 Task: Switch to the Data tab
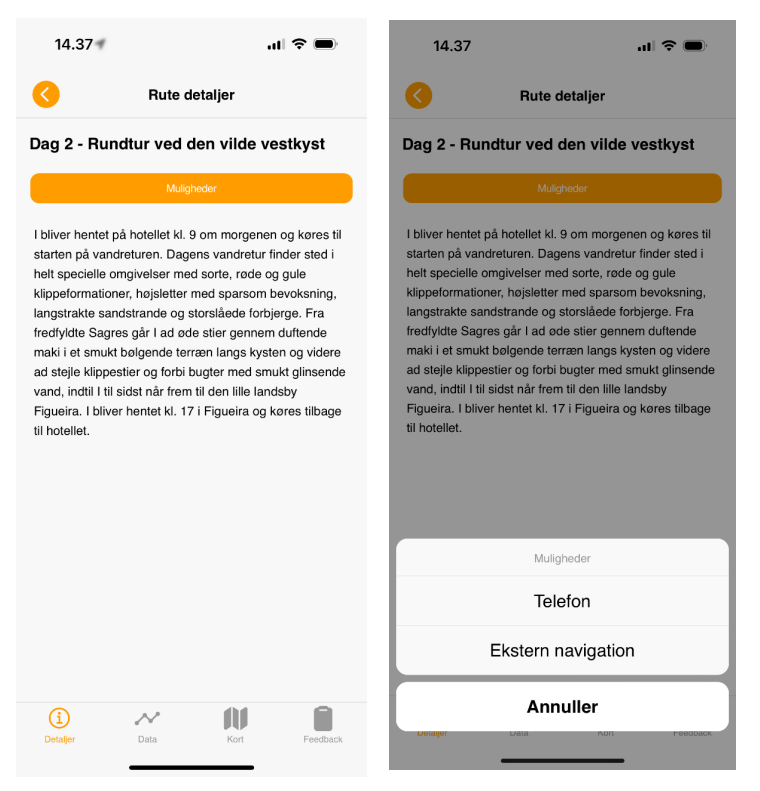tap(147, 724)
